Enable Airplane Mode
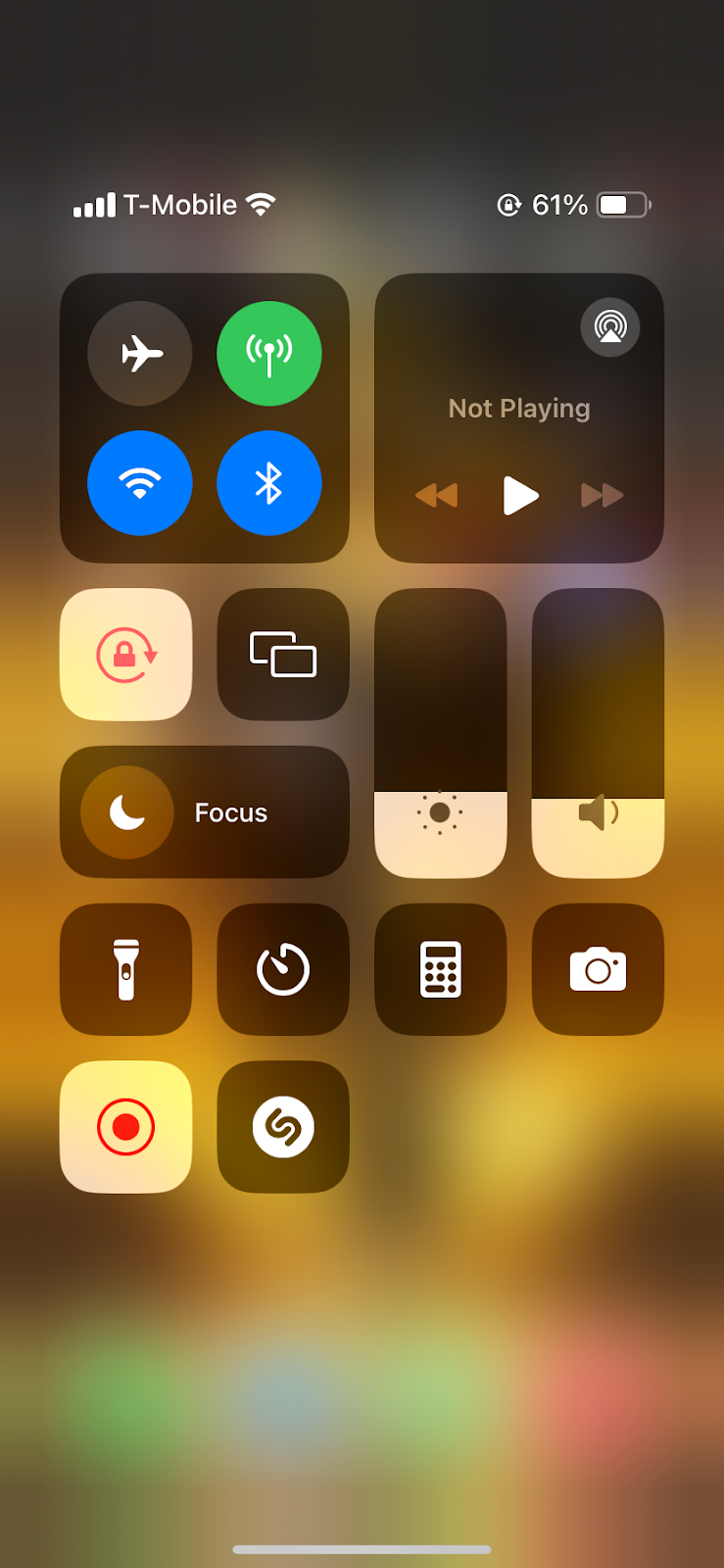 [140, 354]
